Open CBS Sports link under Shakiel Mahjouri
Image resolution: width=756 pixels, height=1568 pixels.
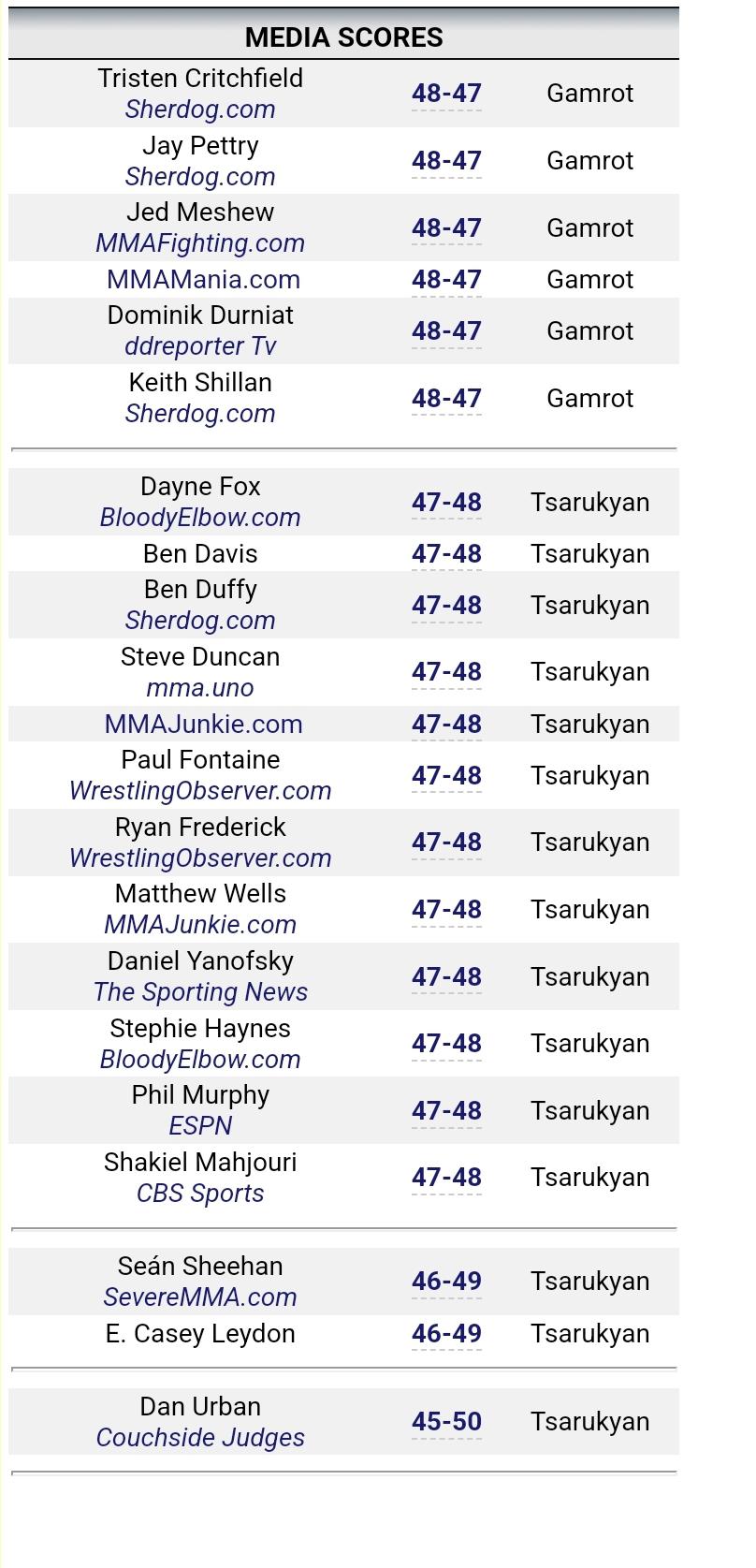[200, 1194]
